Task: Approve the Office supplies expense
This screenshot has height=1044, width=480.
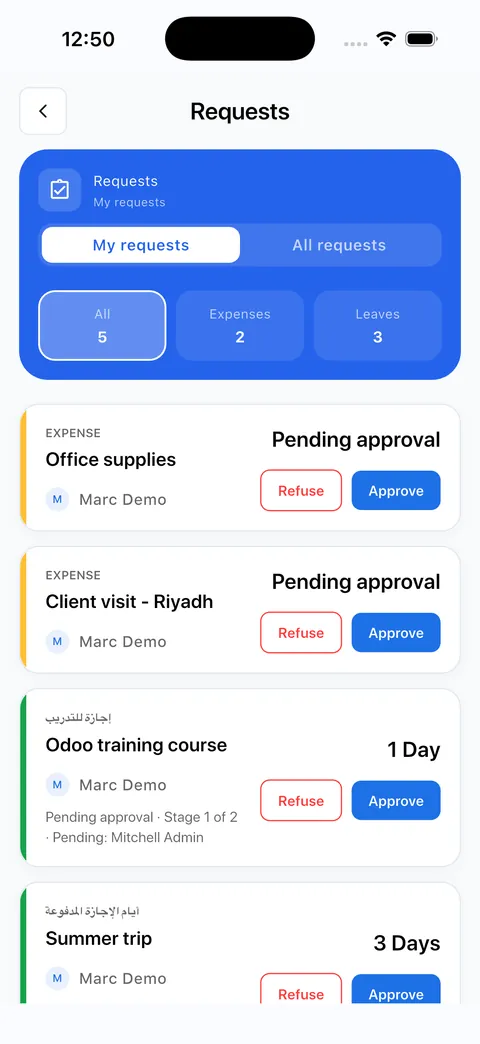Action: (396, 491)
